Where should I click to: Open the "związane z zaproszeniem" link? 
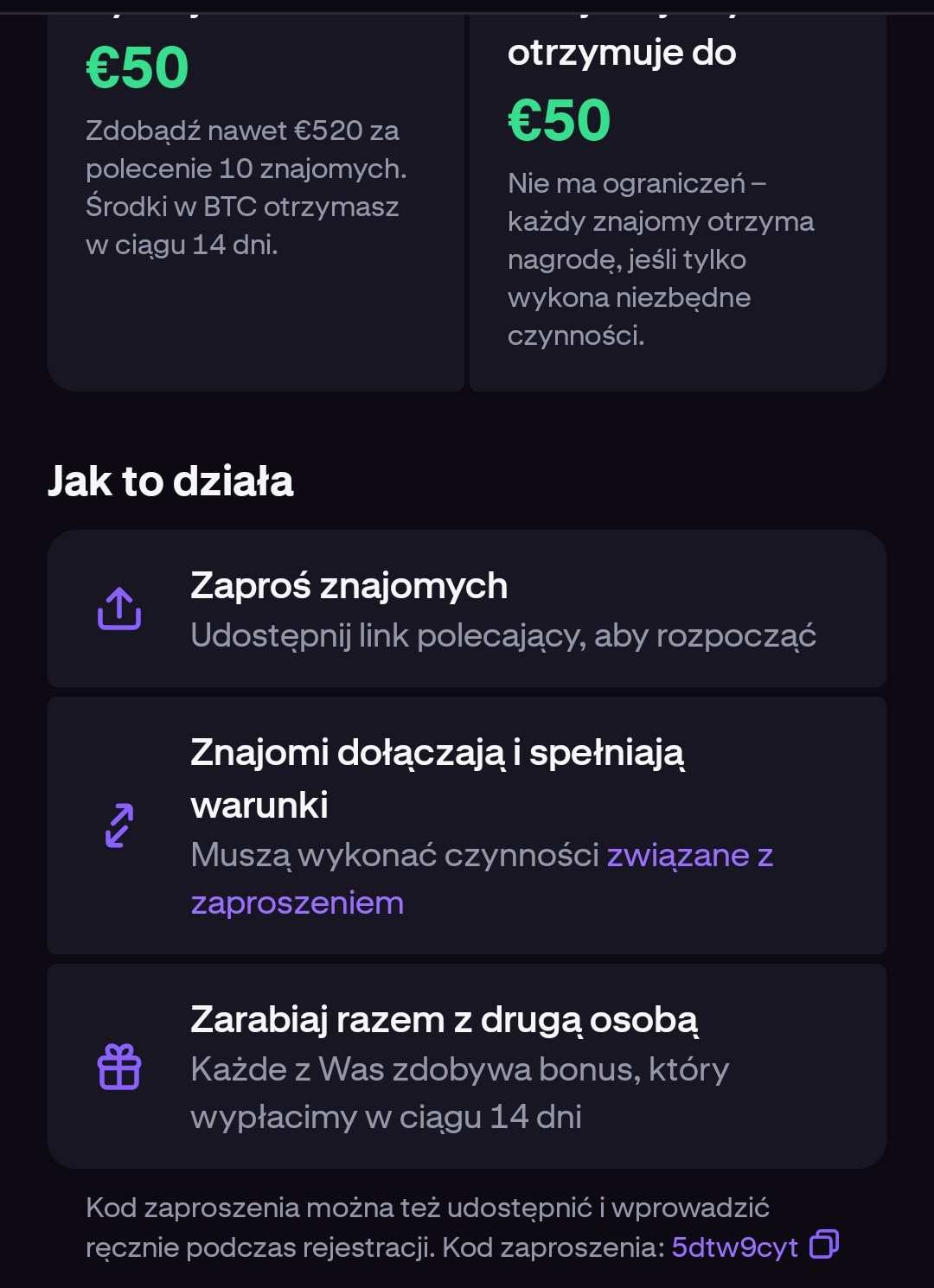coord(689,855)
